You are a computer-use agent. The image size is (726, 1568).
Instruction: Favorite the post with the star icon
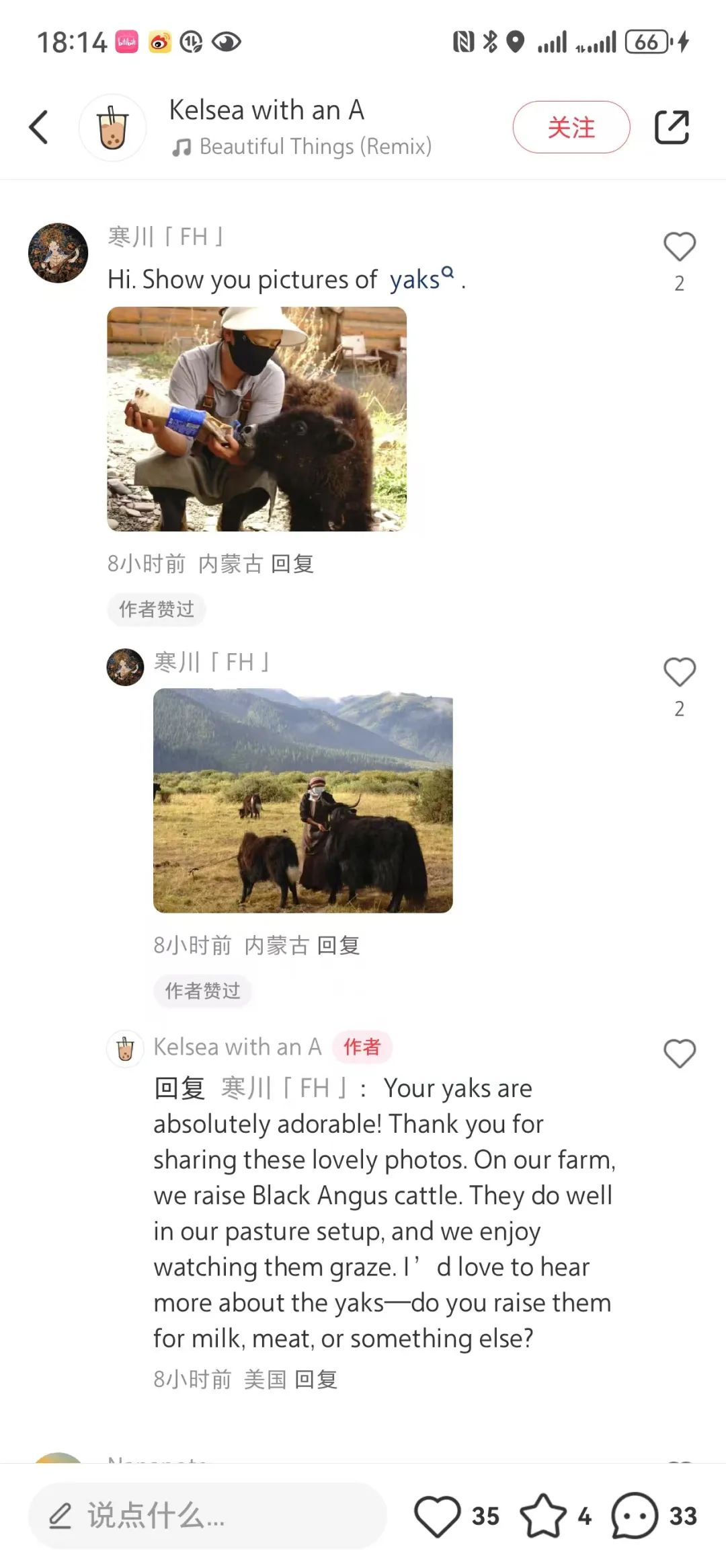543,1516
